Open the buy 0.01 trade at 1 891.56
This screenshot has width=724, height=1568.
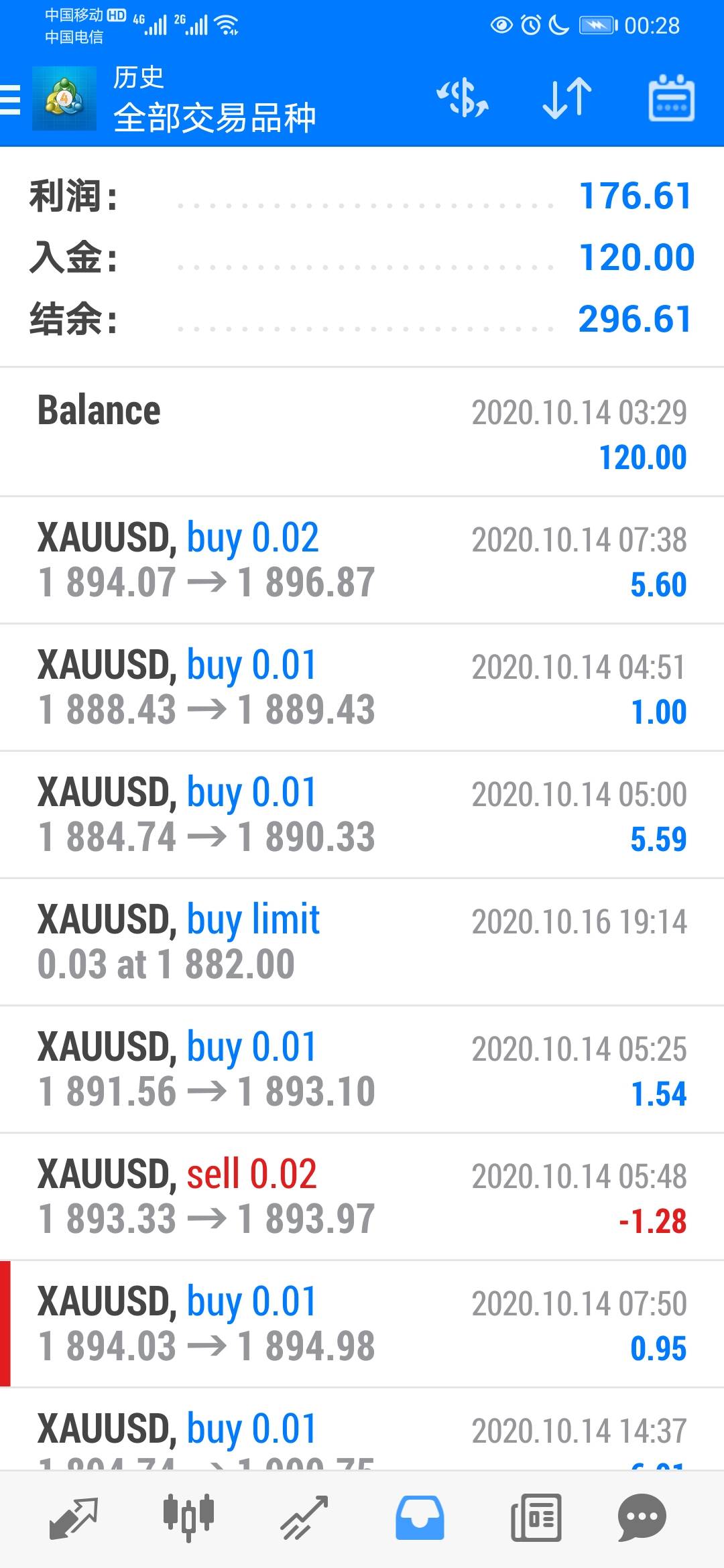362,1069
